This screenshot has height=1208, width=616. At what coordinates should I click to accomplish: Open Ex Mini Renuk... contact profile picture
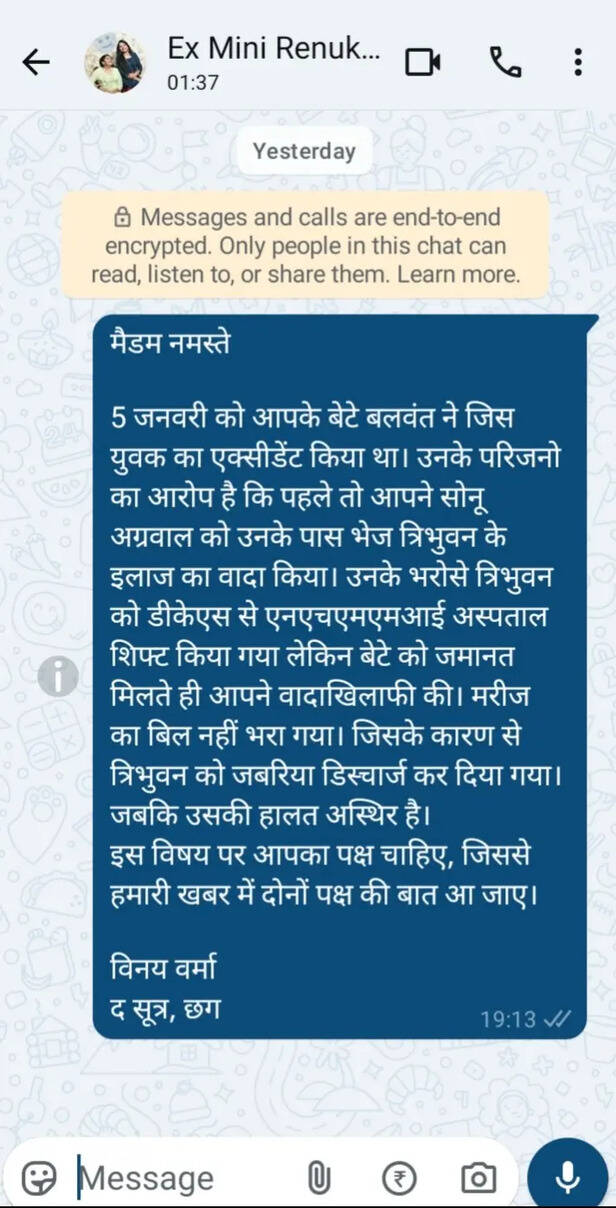(x=114, y=63)
